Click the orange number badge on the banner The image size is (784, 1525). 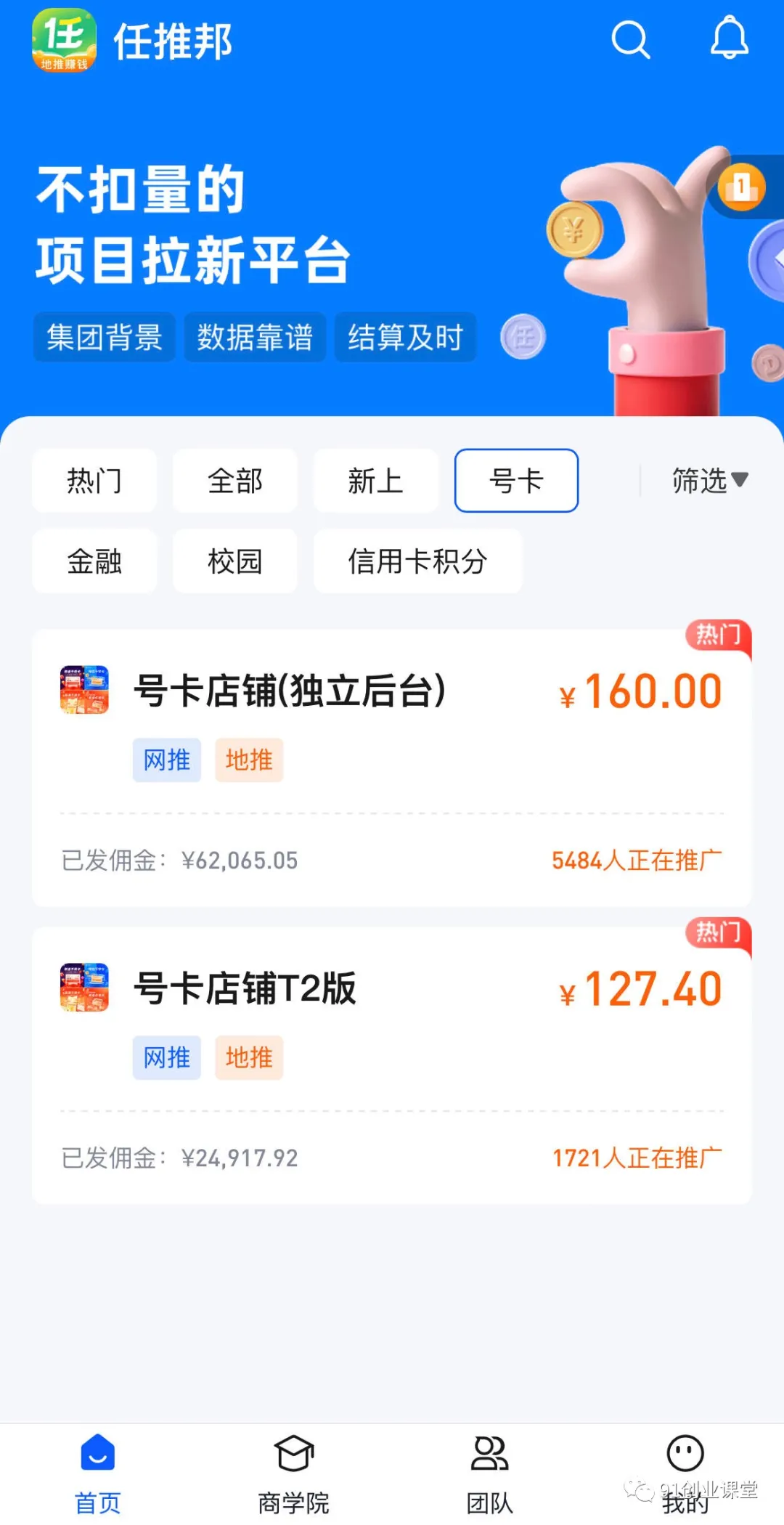(x=740, y=187)
